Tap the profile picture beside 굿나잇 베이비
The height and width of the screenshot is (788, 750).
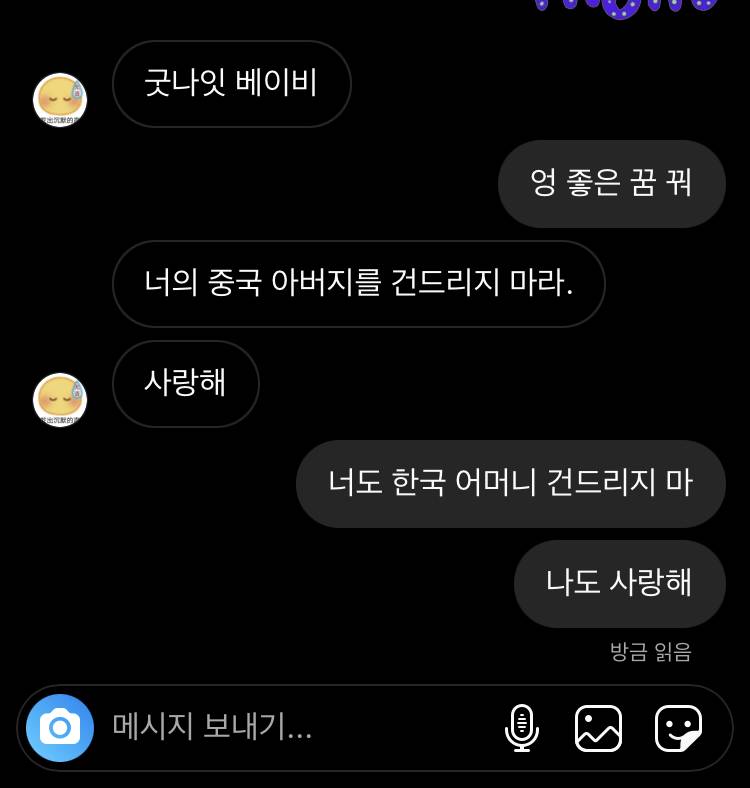pos(60,99)
